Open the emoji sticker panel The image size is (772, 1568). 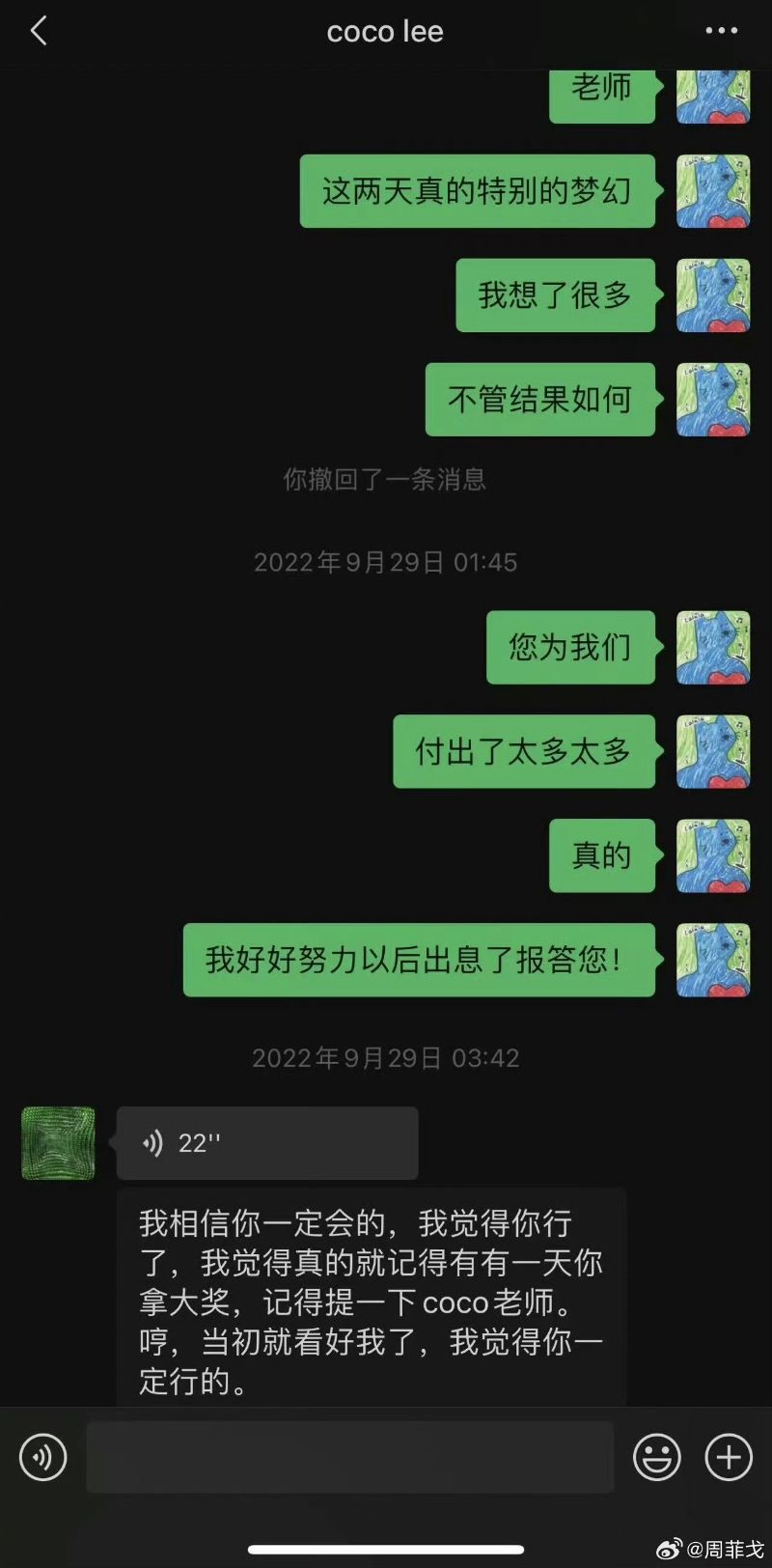[x=656, y=1457]
